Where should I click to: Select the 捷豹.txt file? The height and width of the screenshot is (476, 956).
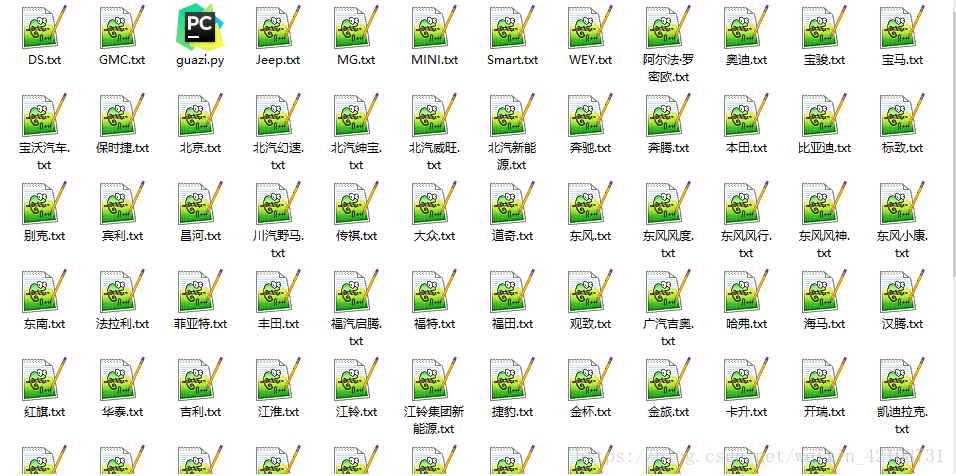coord(512,380)
